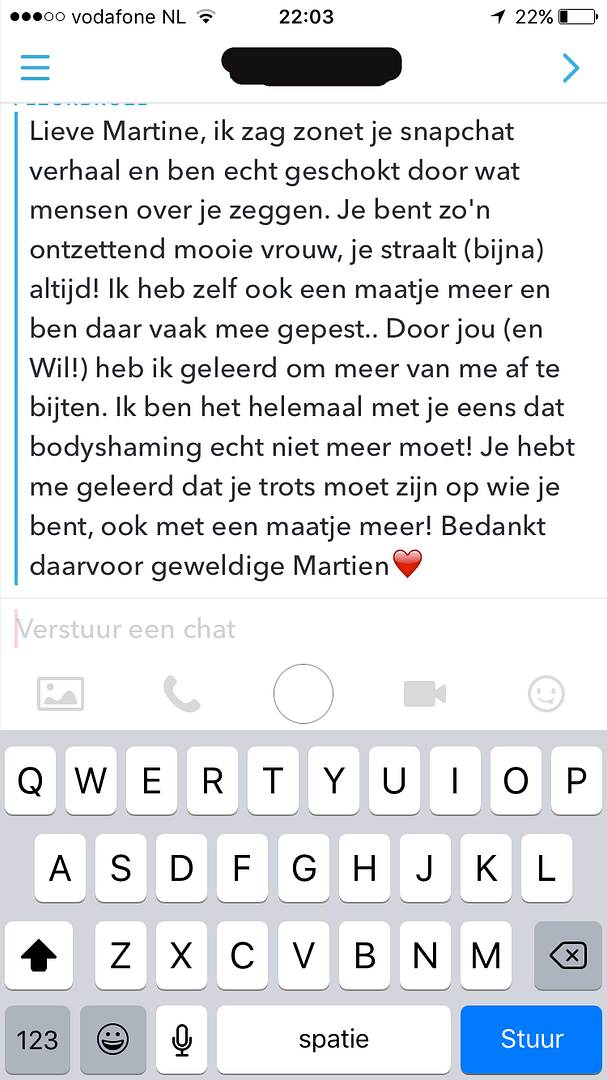Screen dimensions: 607x1080
Task: Open the sticker smiley picker
Action: click(x=546, y=693)
